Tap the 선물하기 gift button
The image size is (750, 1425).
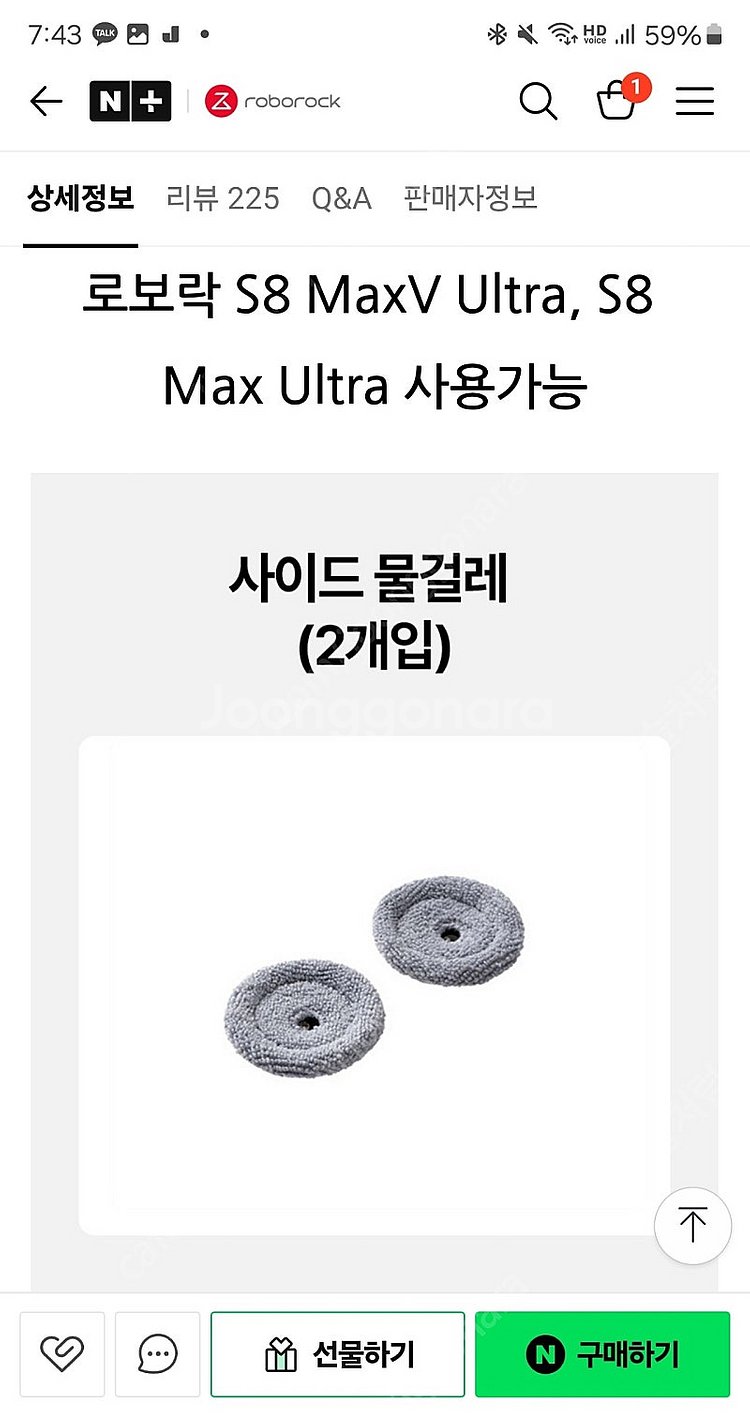click(x=338, y=1354)
